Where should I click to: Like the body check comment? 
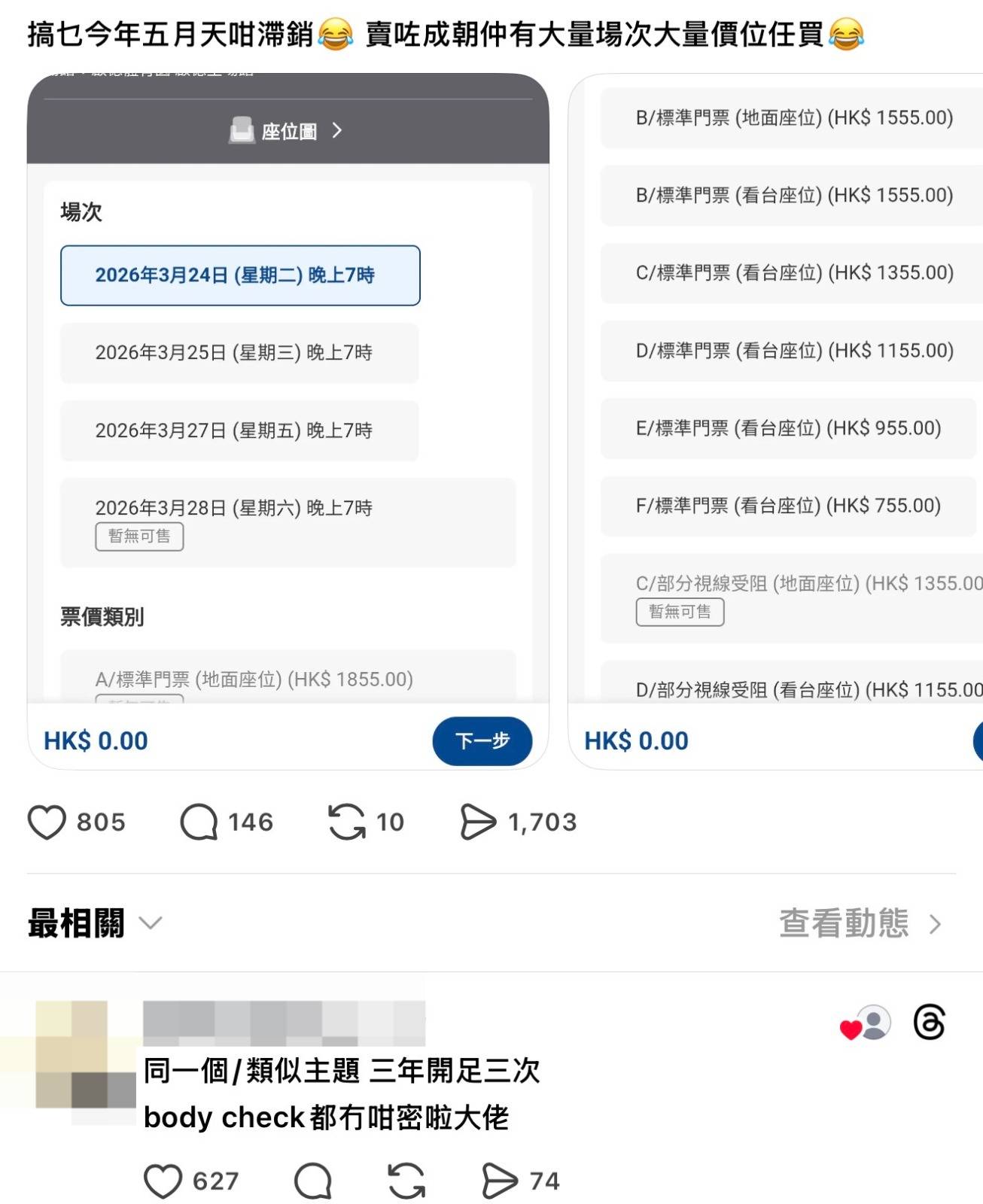pyautogui.click(x=163, y=1181)
